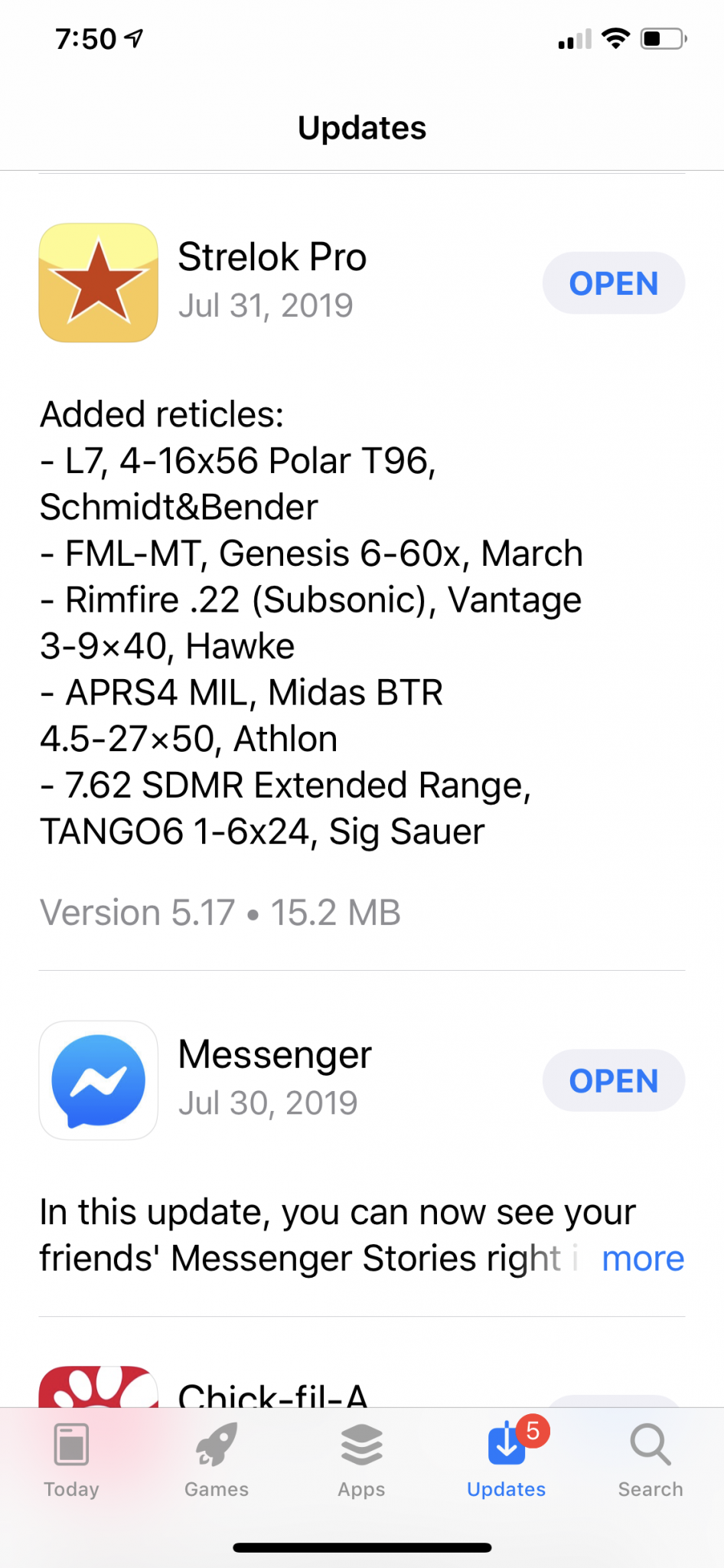View Strelok Pro app icon page
724x1568 pixels.
pyautogui.click(x=99, y=283)
